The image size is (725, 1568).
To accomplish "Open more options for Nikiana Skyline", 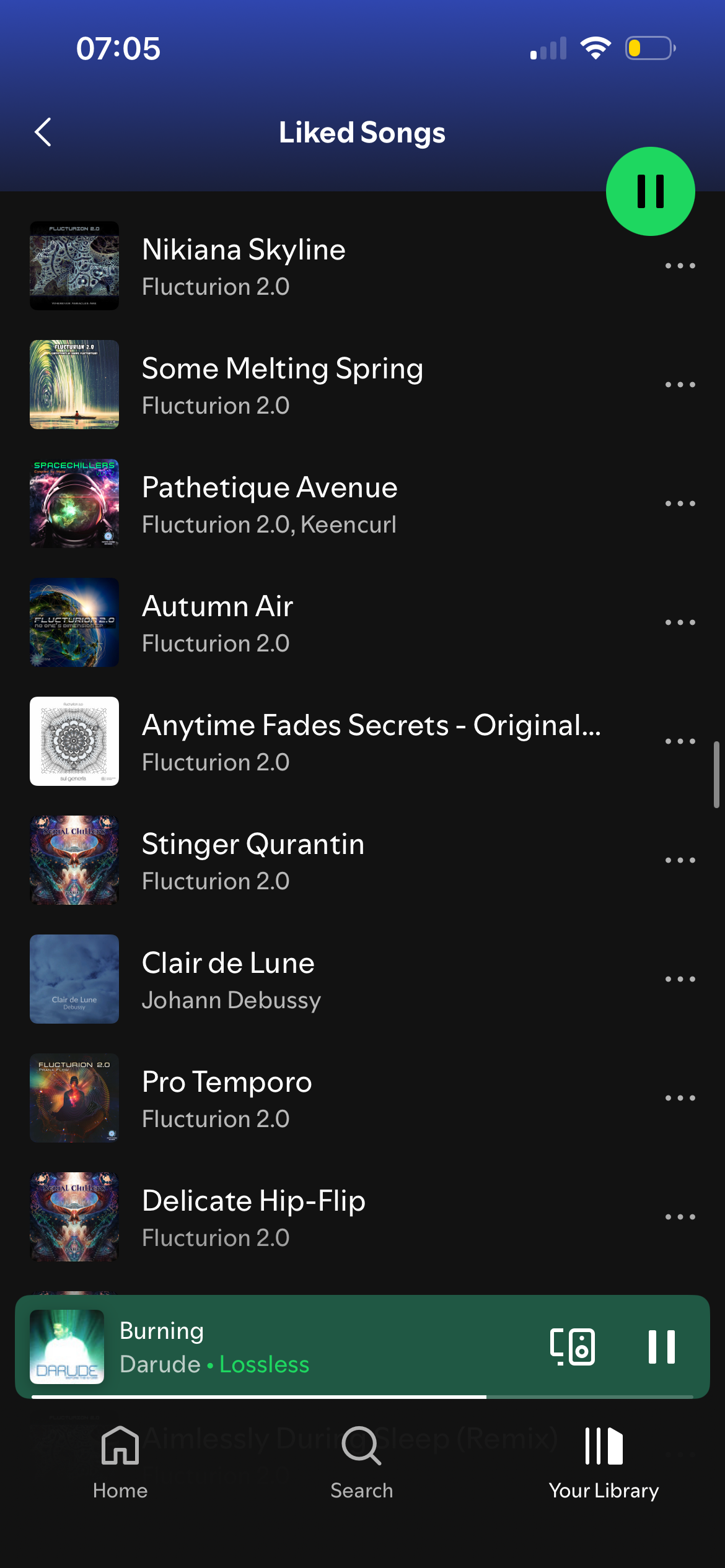I will (680, 266).
